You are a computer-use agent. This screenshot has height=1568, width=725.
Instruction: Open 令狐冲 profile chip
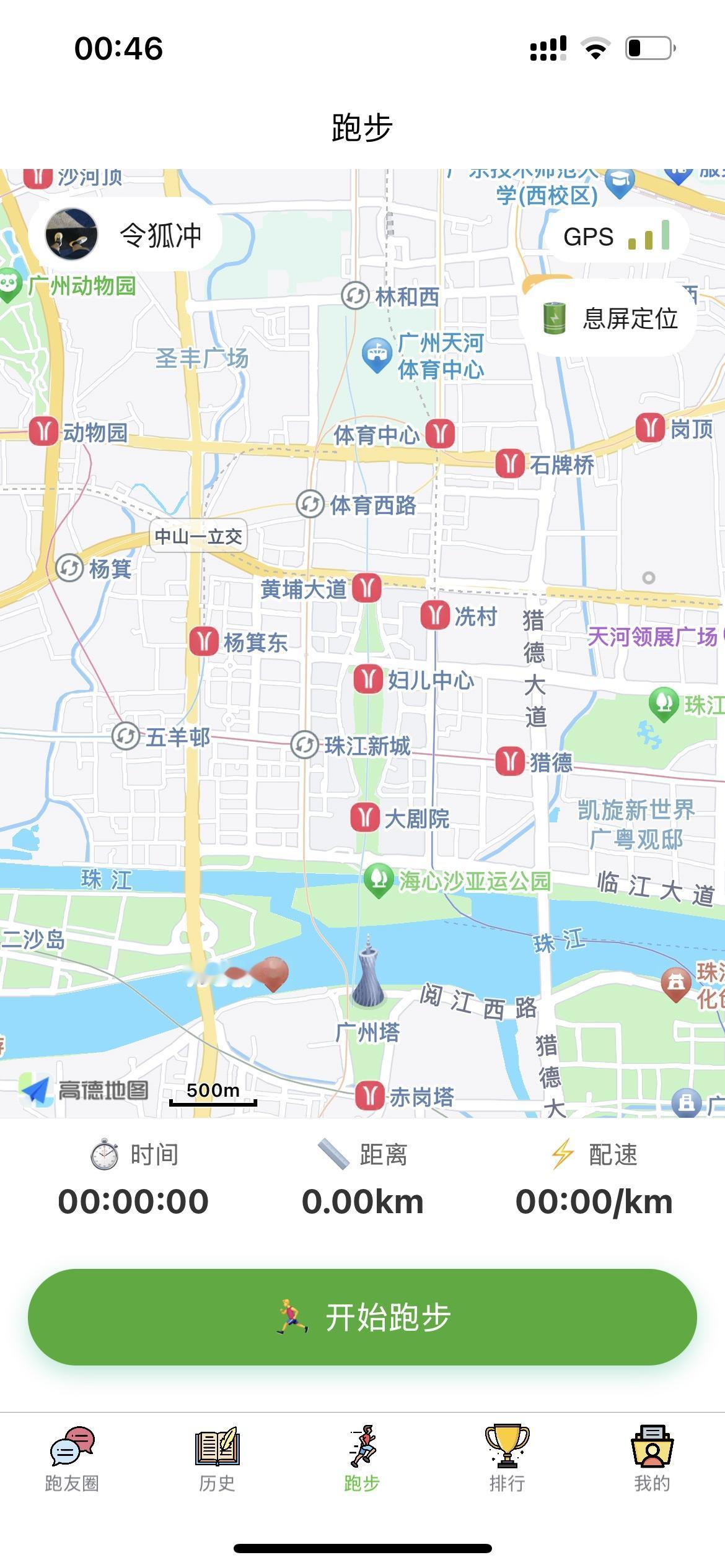click(x=126, y=235)
